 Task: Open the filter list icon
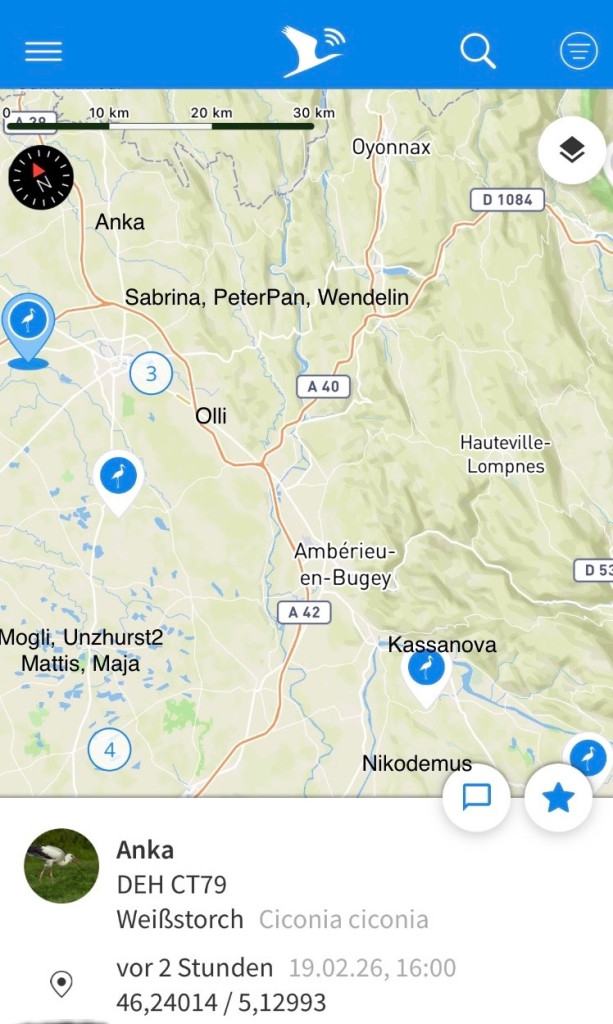point(578,51)
